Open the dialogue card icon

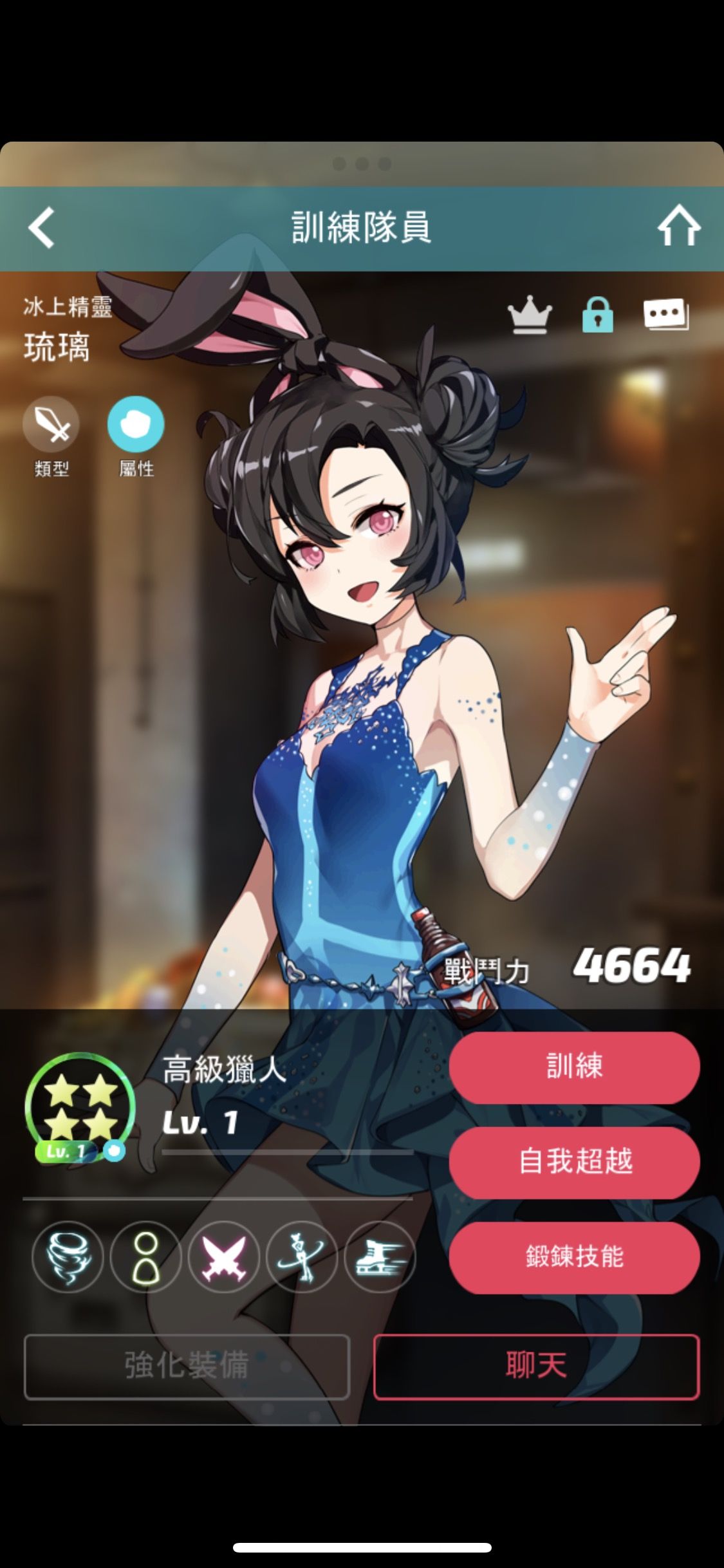665,314
